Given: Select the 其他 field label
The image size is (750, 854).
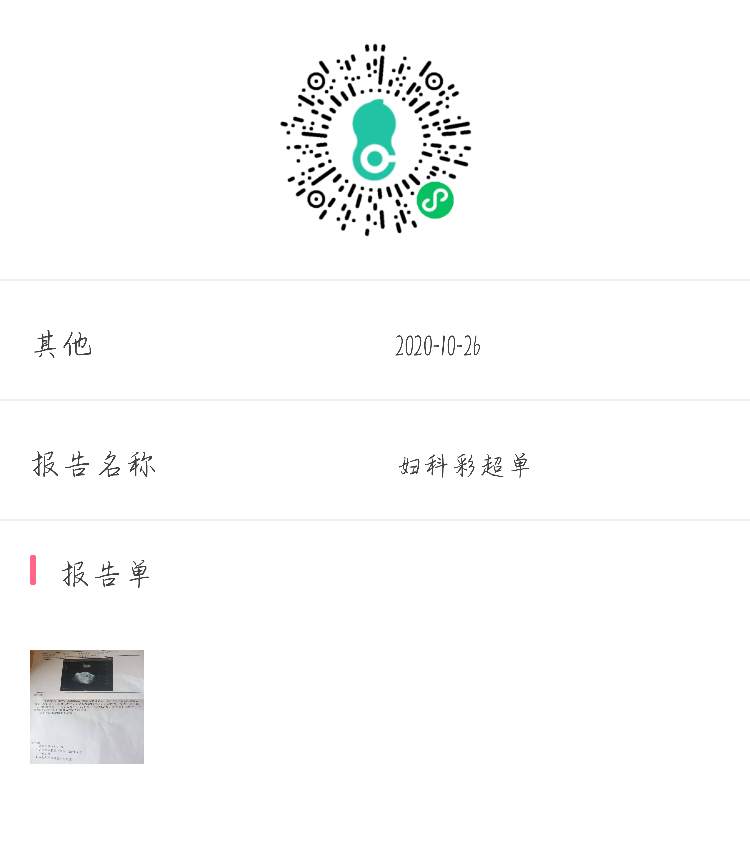Looking at the screenshot, I should (x=63, y=343).
